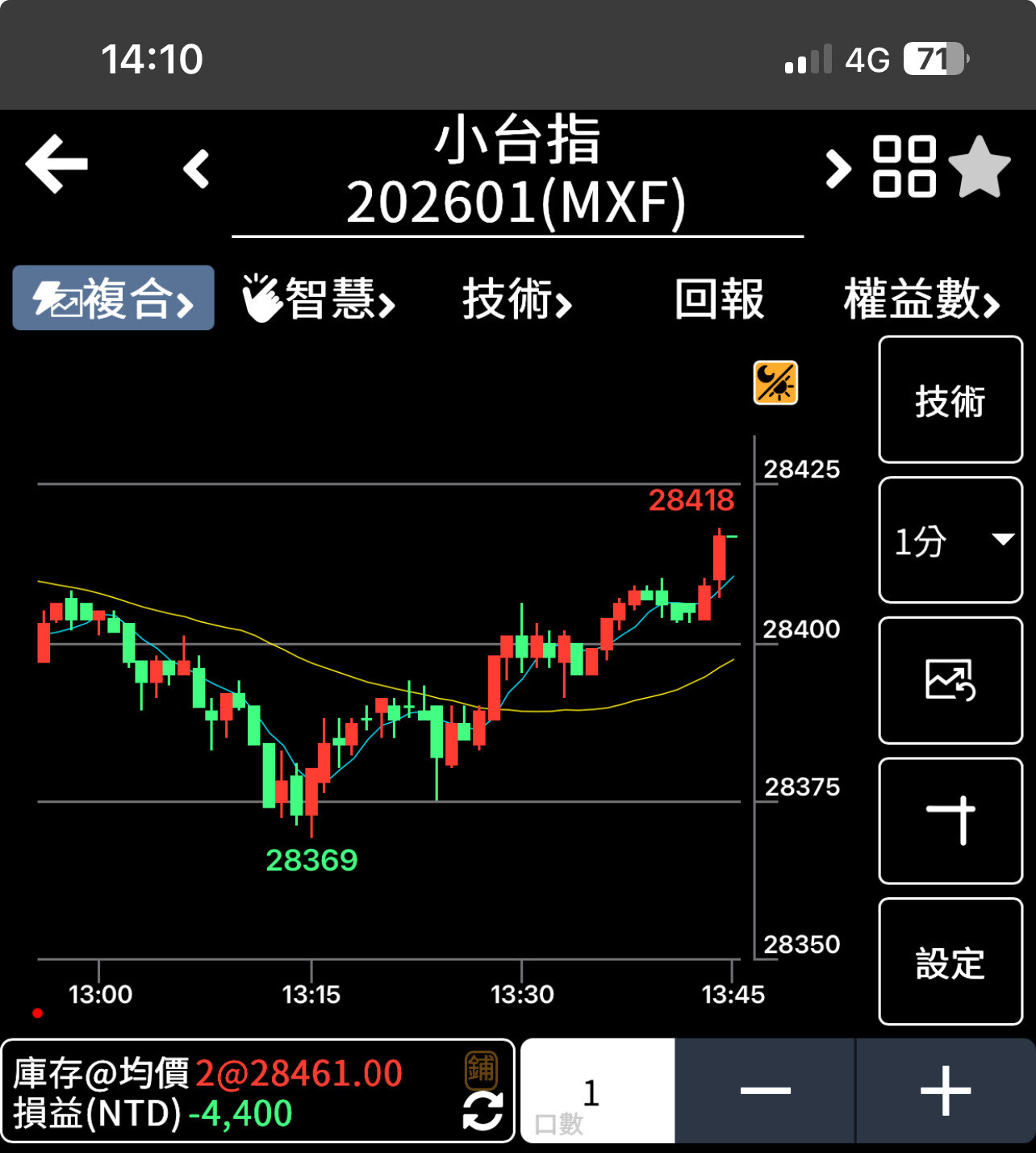
Task: Tap the chart switch image button
Action: (x=950, y=680)
